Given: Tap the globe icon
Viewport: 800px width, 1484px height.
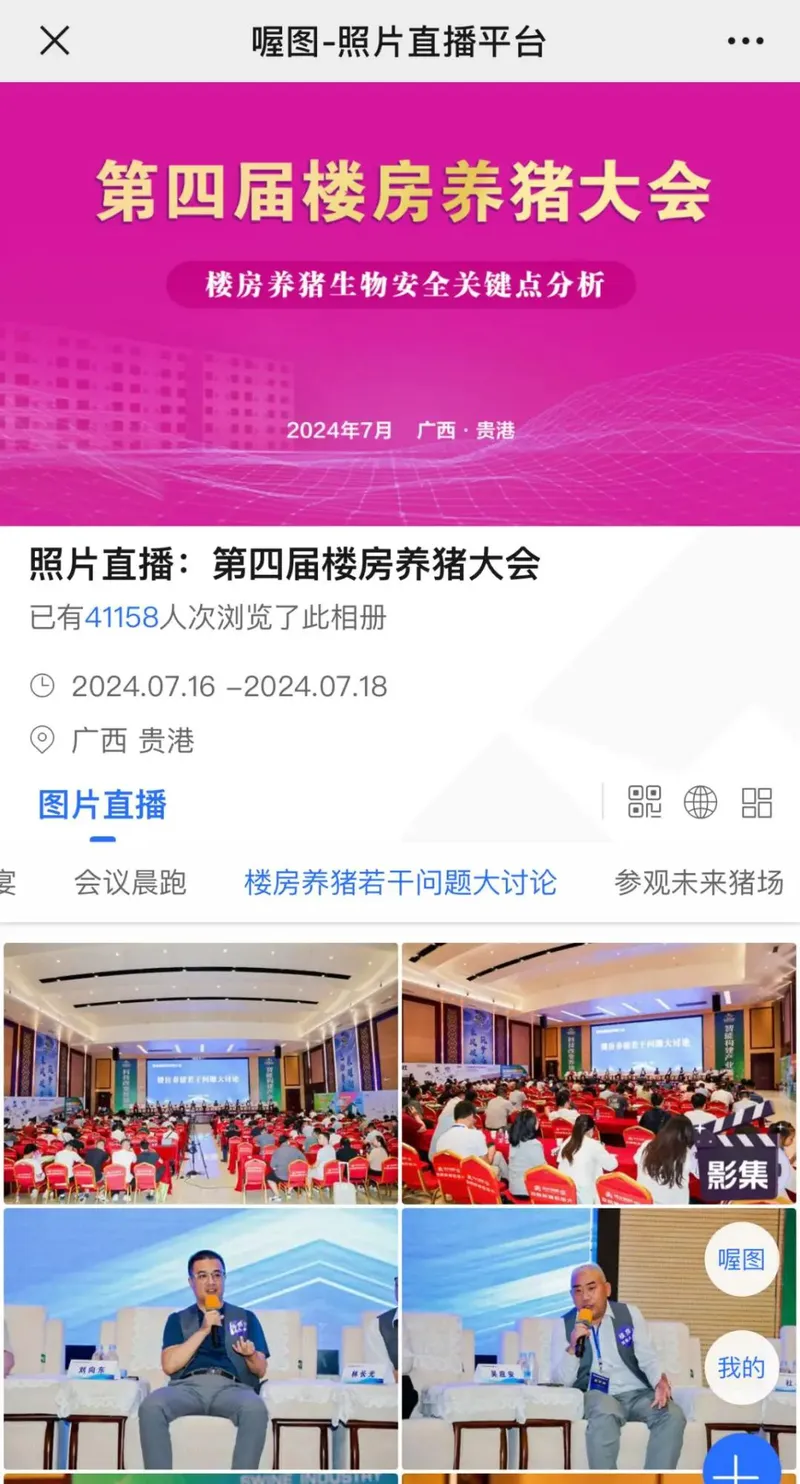Looking at the screenshot, I should [701, 802].
